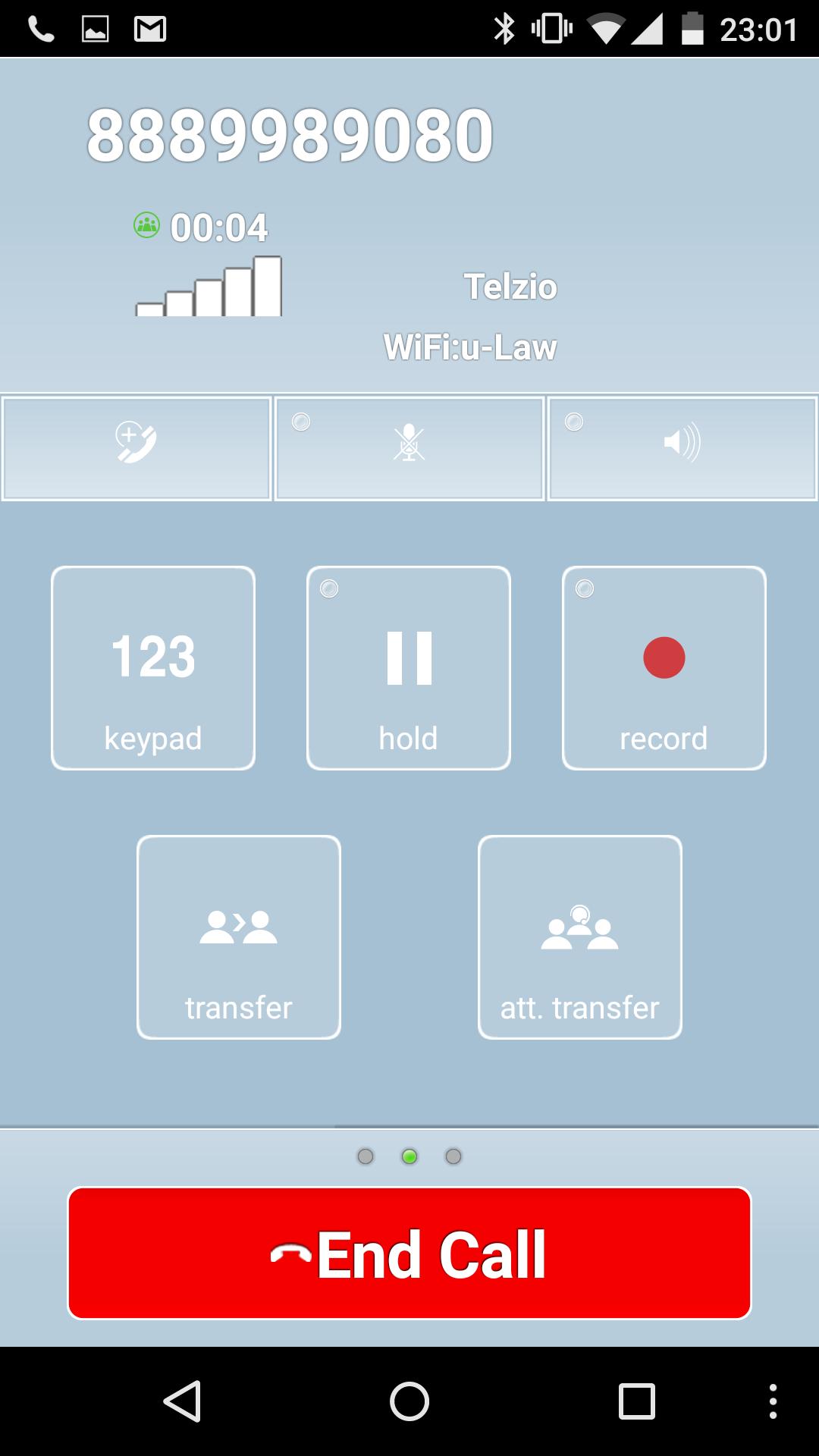Start an attended transfer
The width and height of the screenshot is (819, 1456).
(580, 937)
